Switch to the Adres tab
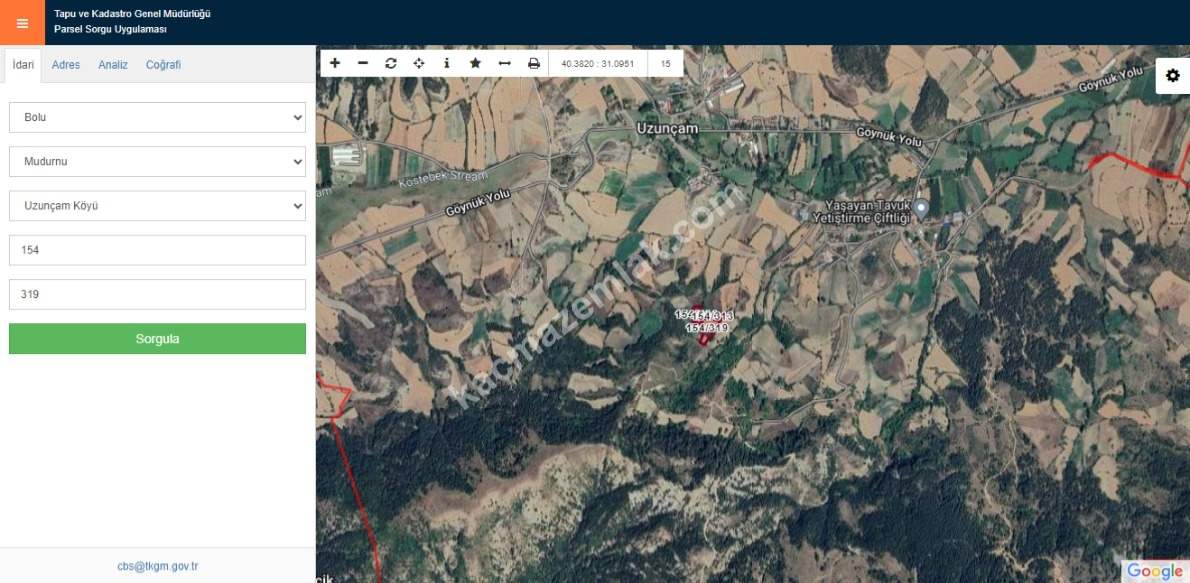Screen dimensions: 1190x583 66,65
